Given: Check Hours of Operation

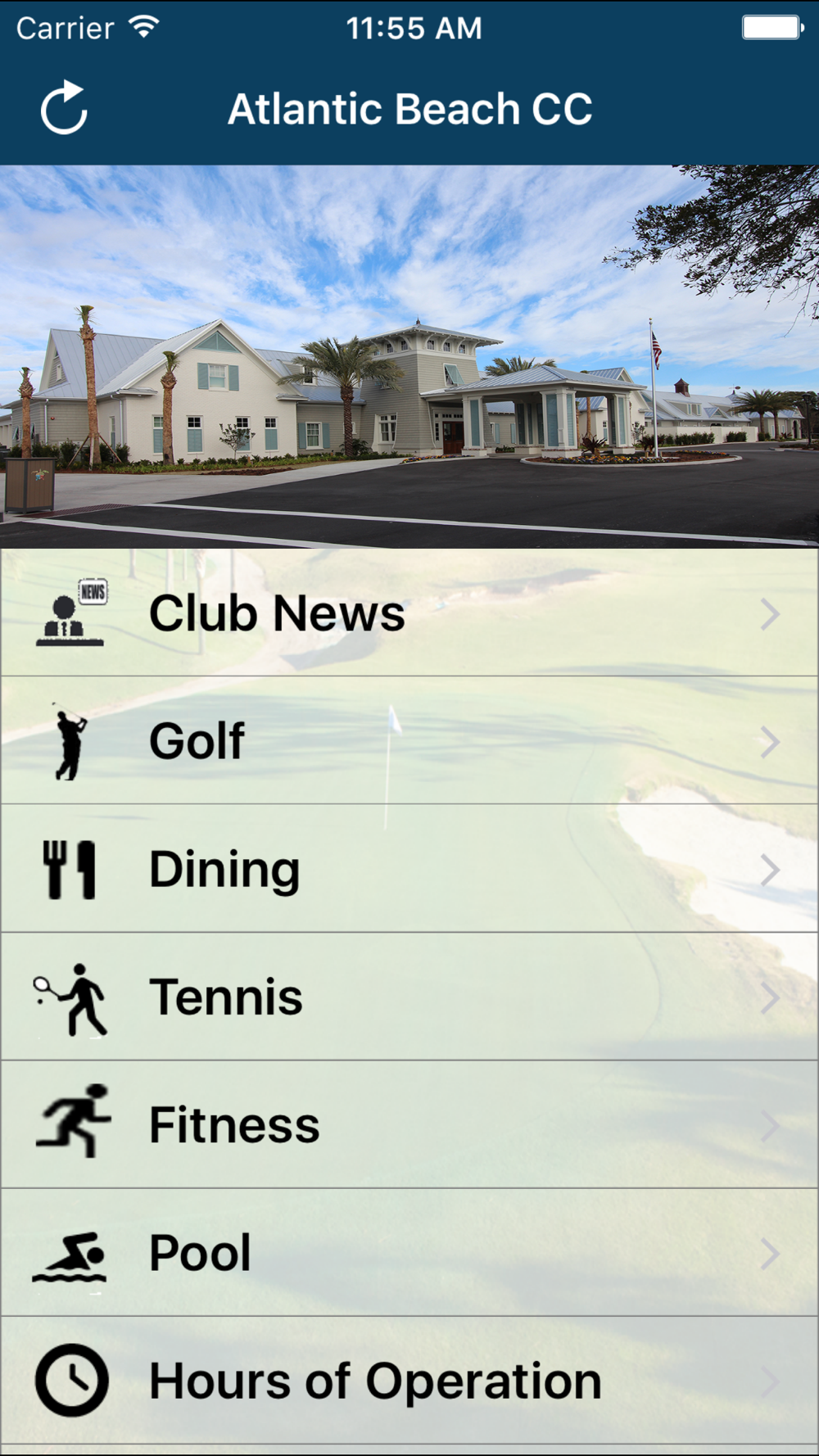Looking at the screenshot, I should coord(409,1381).
